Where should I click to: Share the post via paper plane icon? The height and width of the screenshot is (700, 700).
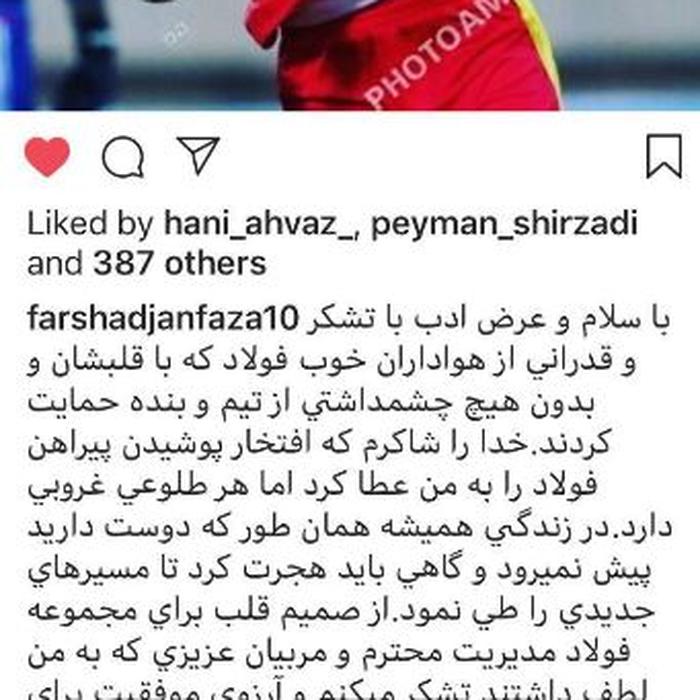[x=198, y=156]
